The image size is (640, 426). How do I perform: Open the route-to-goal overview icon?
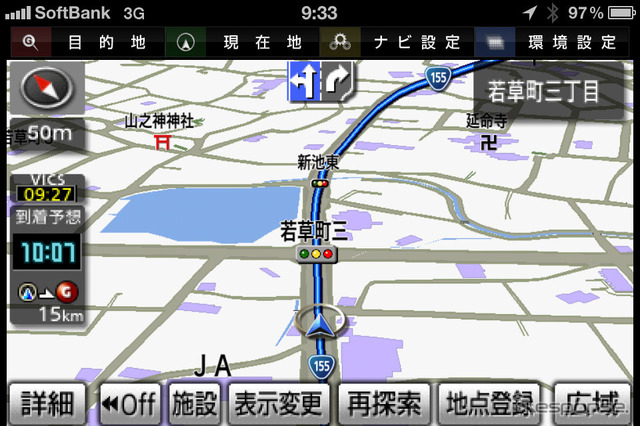click(45, 293)
